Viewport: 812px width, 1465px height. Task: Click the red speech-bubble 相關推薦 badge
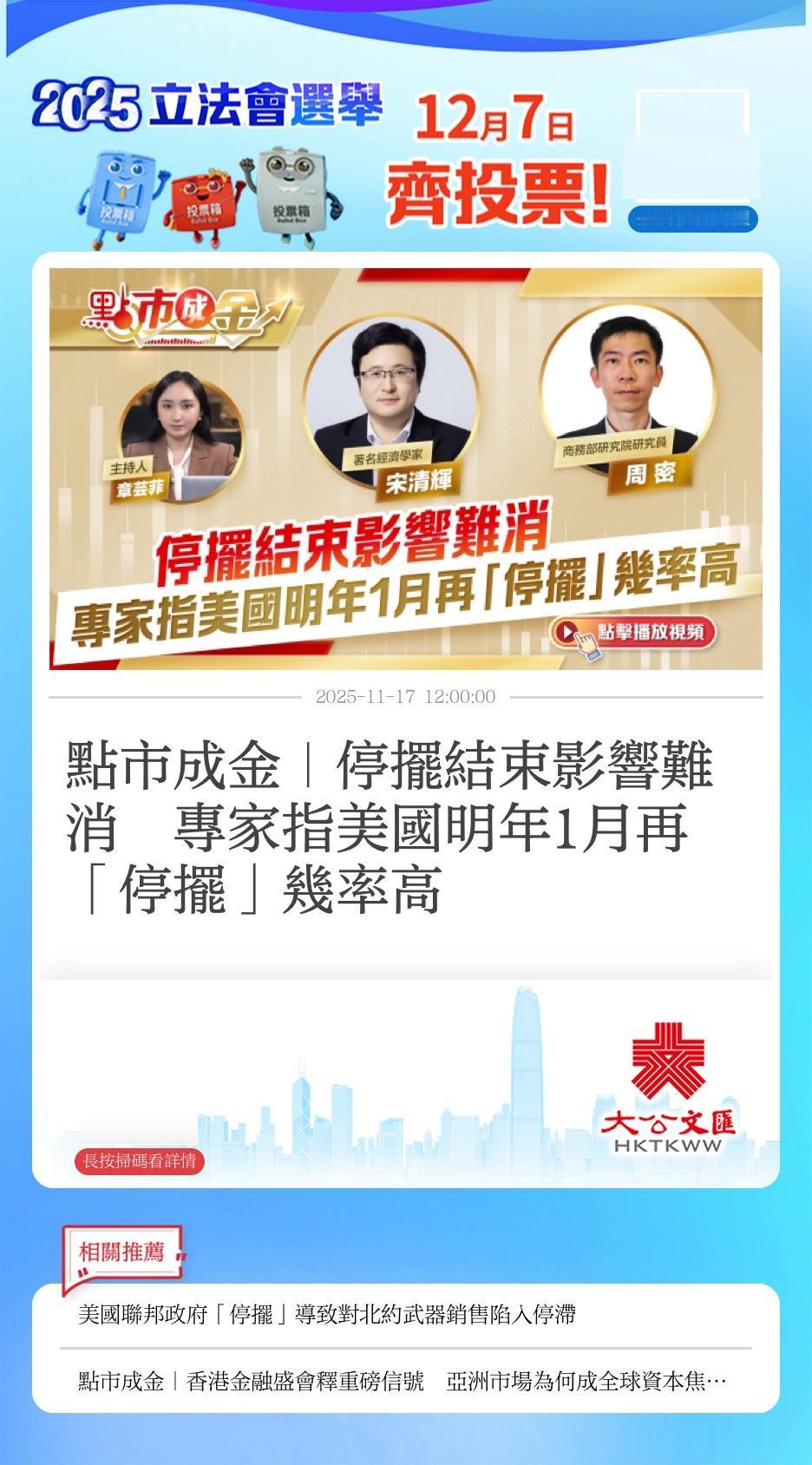[121, 1251]
